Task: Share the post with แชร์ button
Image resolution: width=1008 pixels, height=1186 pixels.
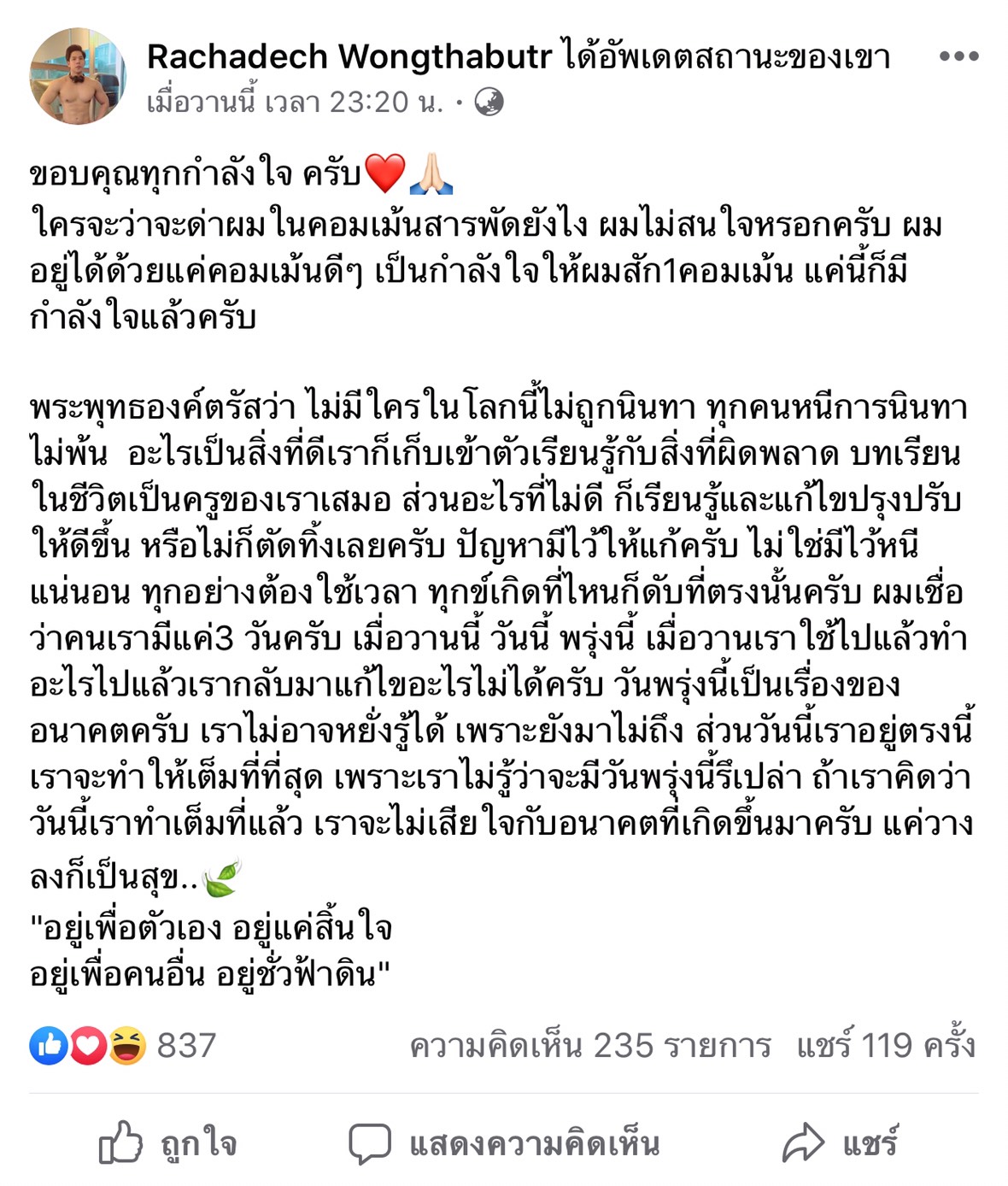Action: [840, 1143]
